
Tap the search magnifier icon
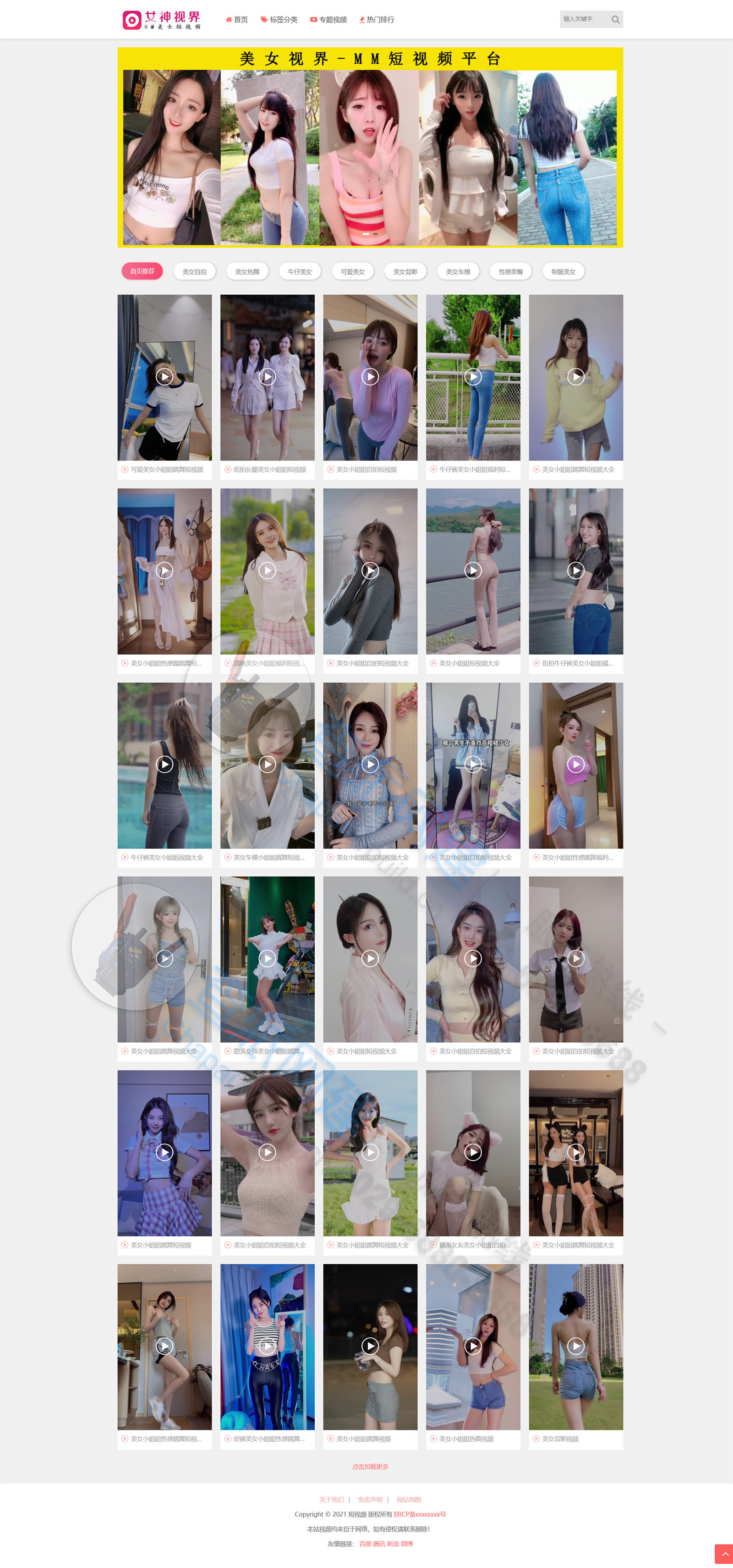(615, 19)
